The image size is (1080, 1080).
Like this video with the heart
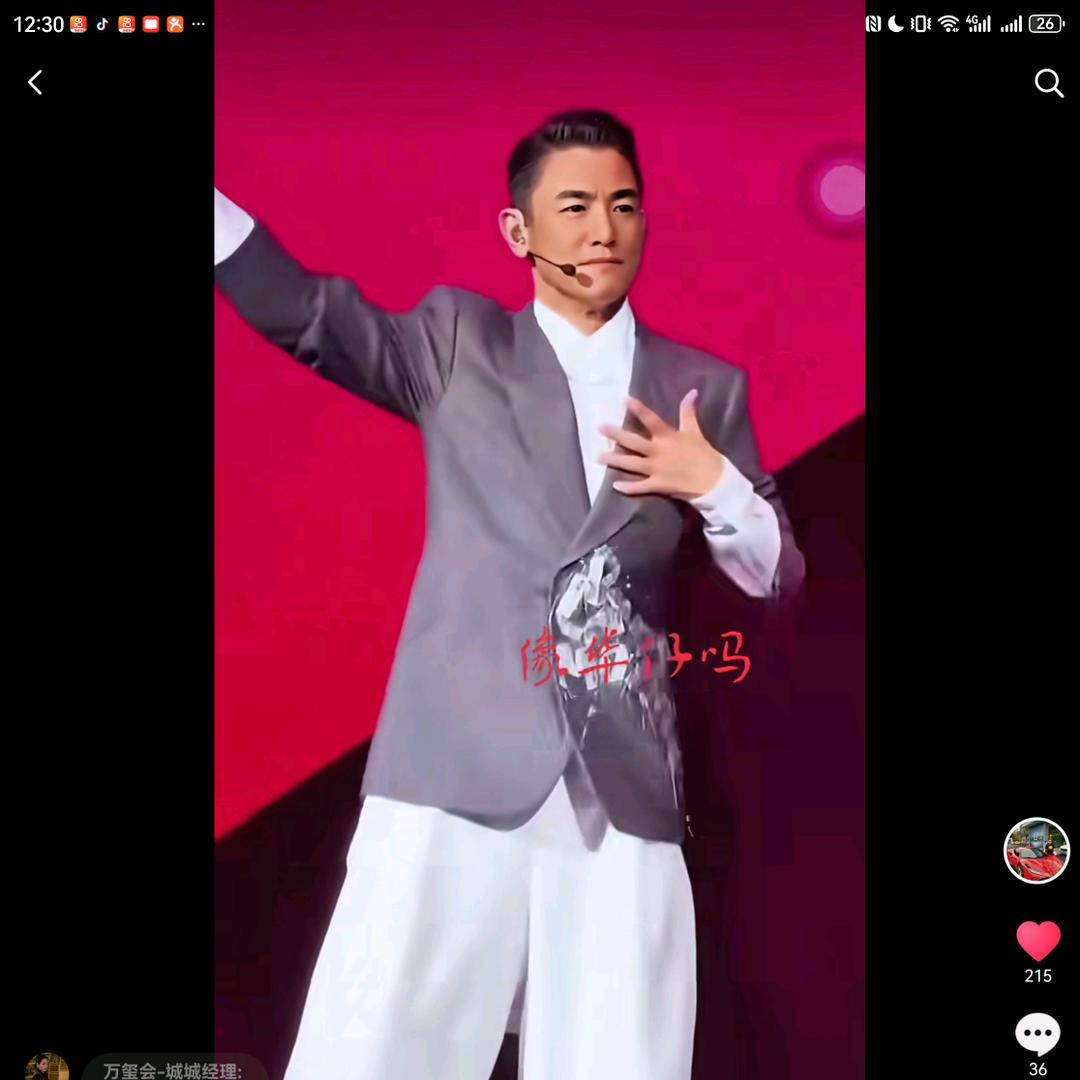coord(1038,940)
